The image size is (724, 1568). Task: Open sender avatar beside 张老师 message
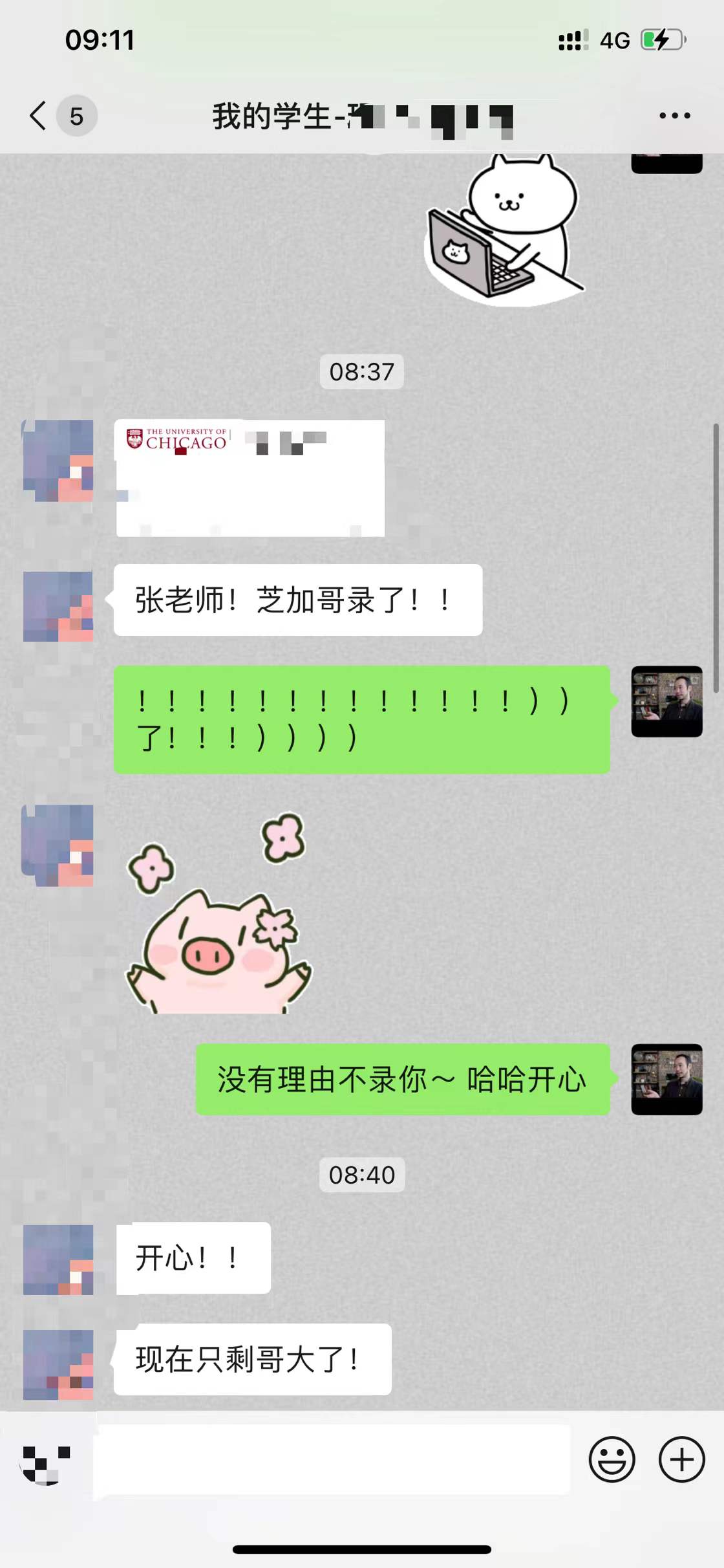click(58, 606)
